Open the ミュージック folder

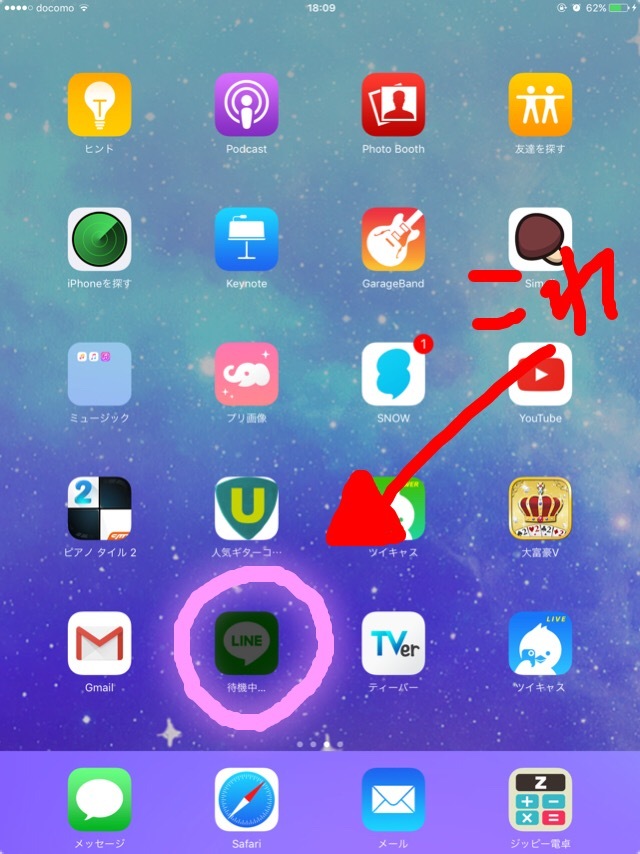tap(99, 373)
